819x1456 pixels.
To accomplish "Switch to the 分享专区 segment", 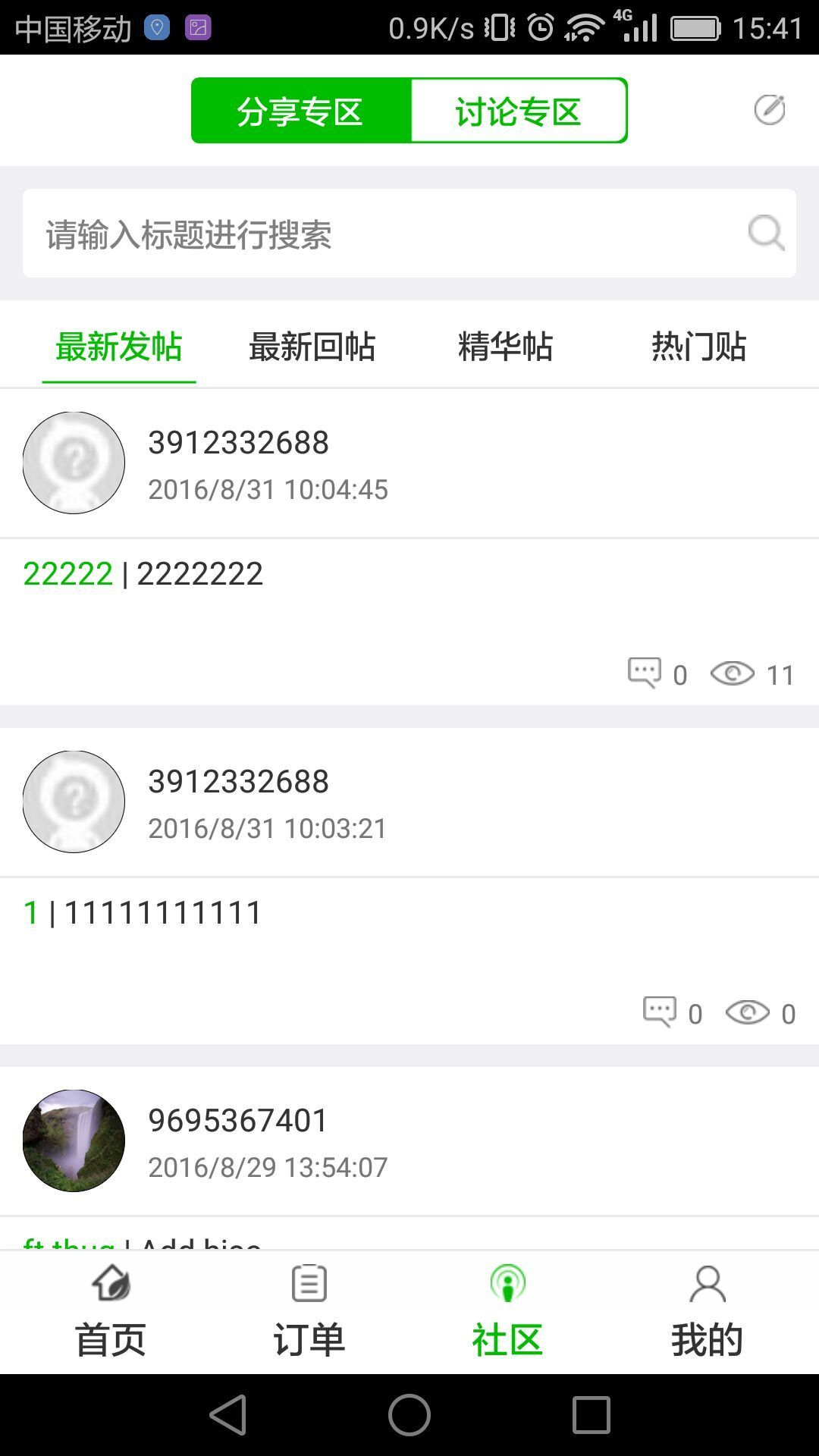I will [300, 111].
